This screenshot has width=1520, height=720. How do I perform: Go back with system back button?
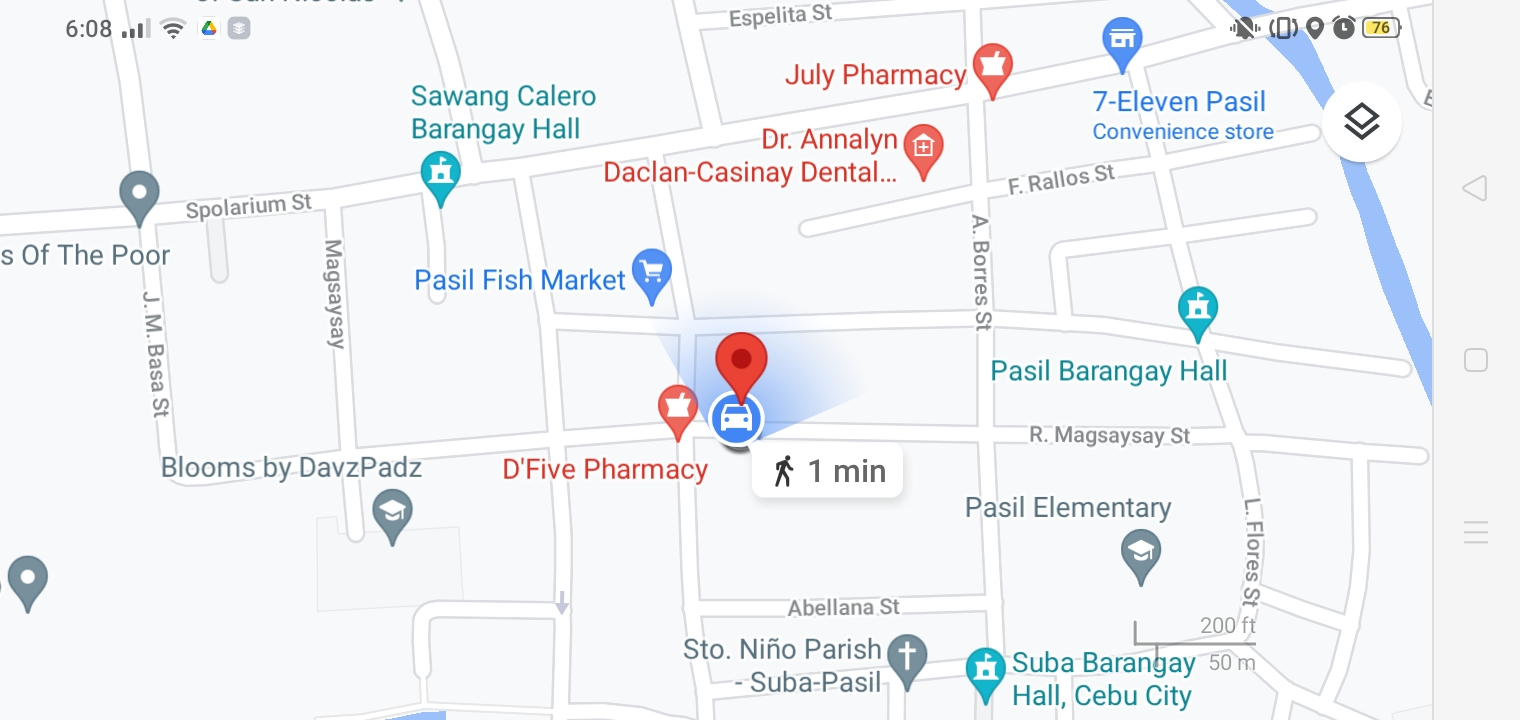click(1475, 188)
